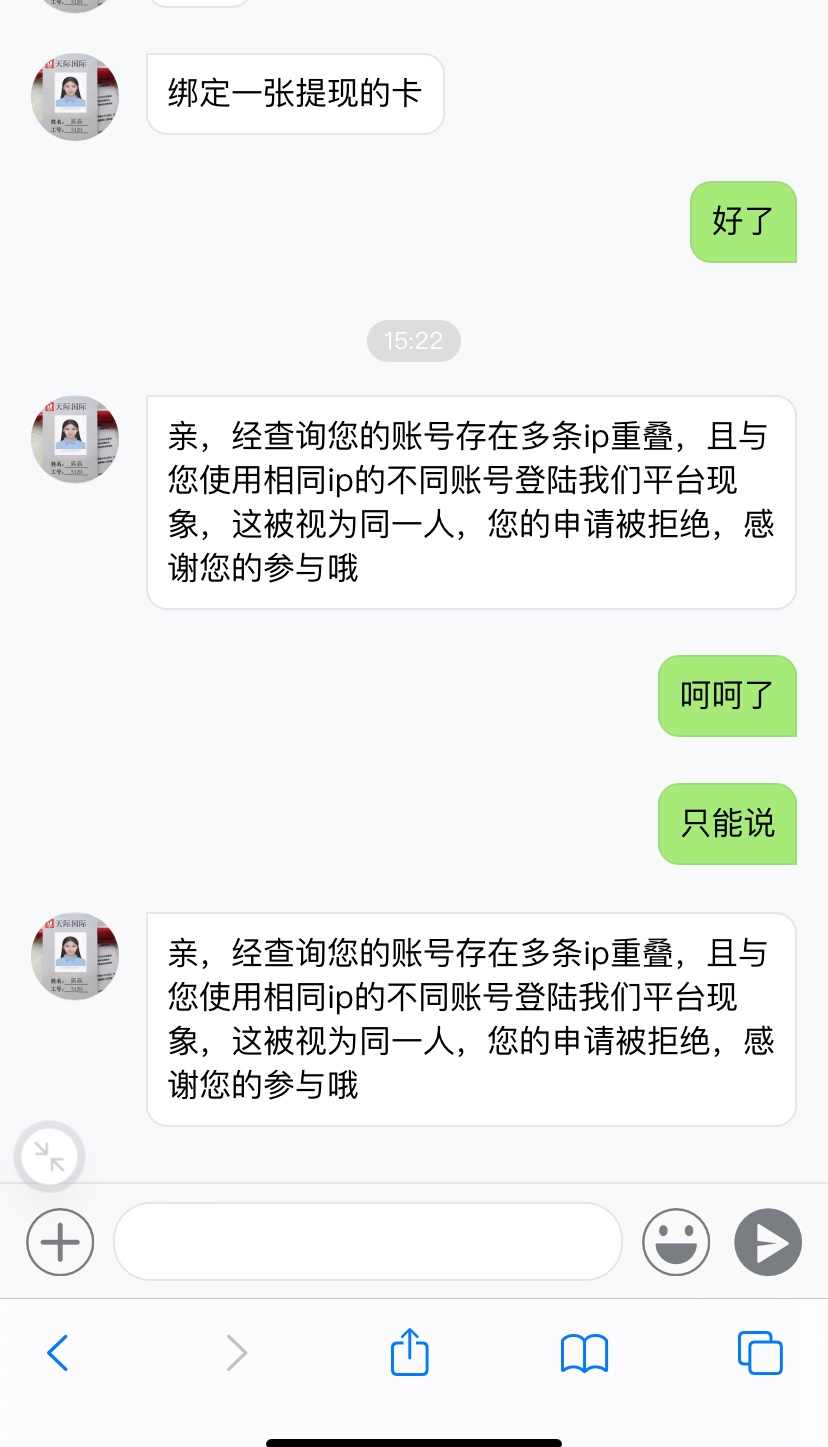The height and width of the screenshot is (1447, 828).
Task: Tap the plus attachment button
Action: tap(60, 1242)
